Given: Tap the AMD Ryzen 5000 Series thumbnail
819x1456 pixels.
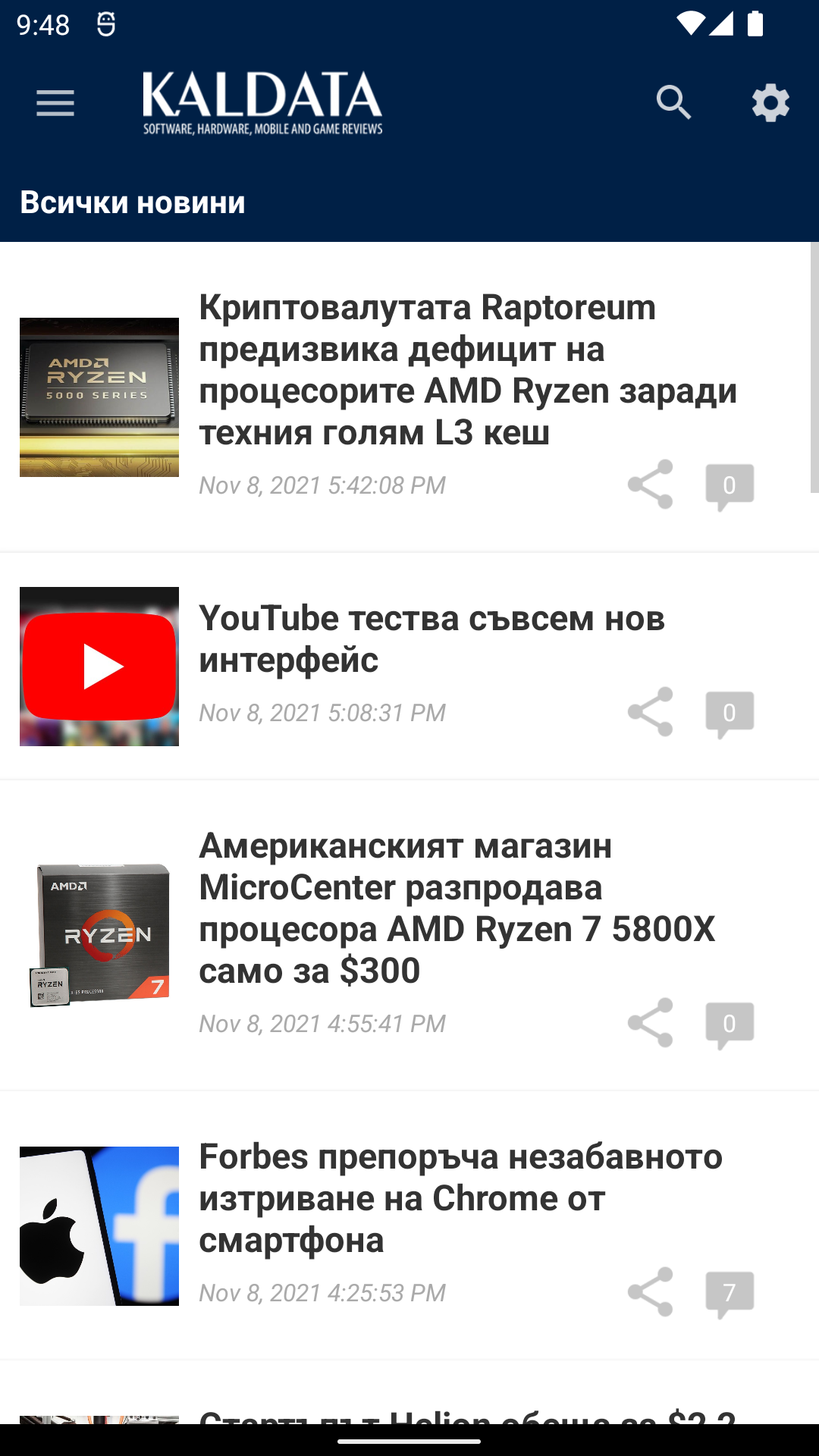Looking at the screenshot, I should pos(99,397).
